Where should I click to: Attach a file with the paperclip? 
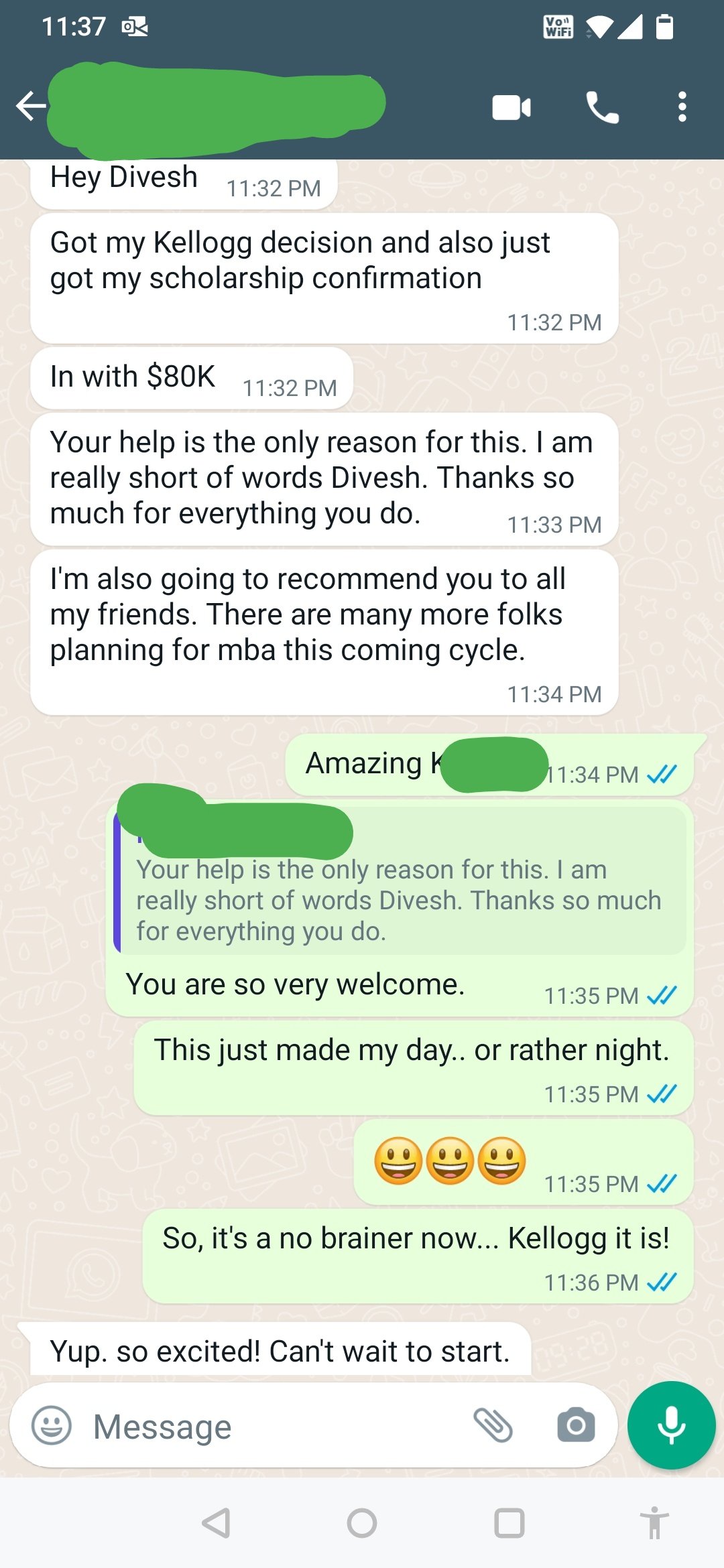click(493, 1425)
